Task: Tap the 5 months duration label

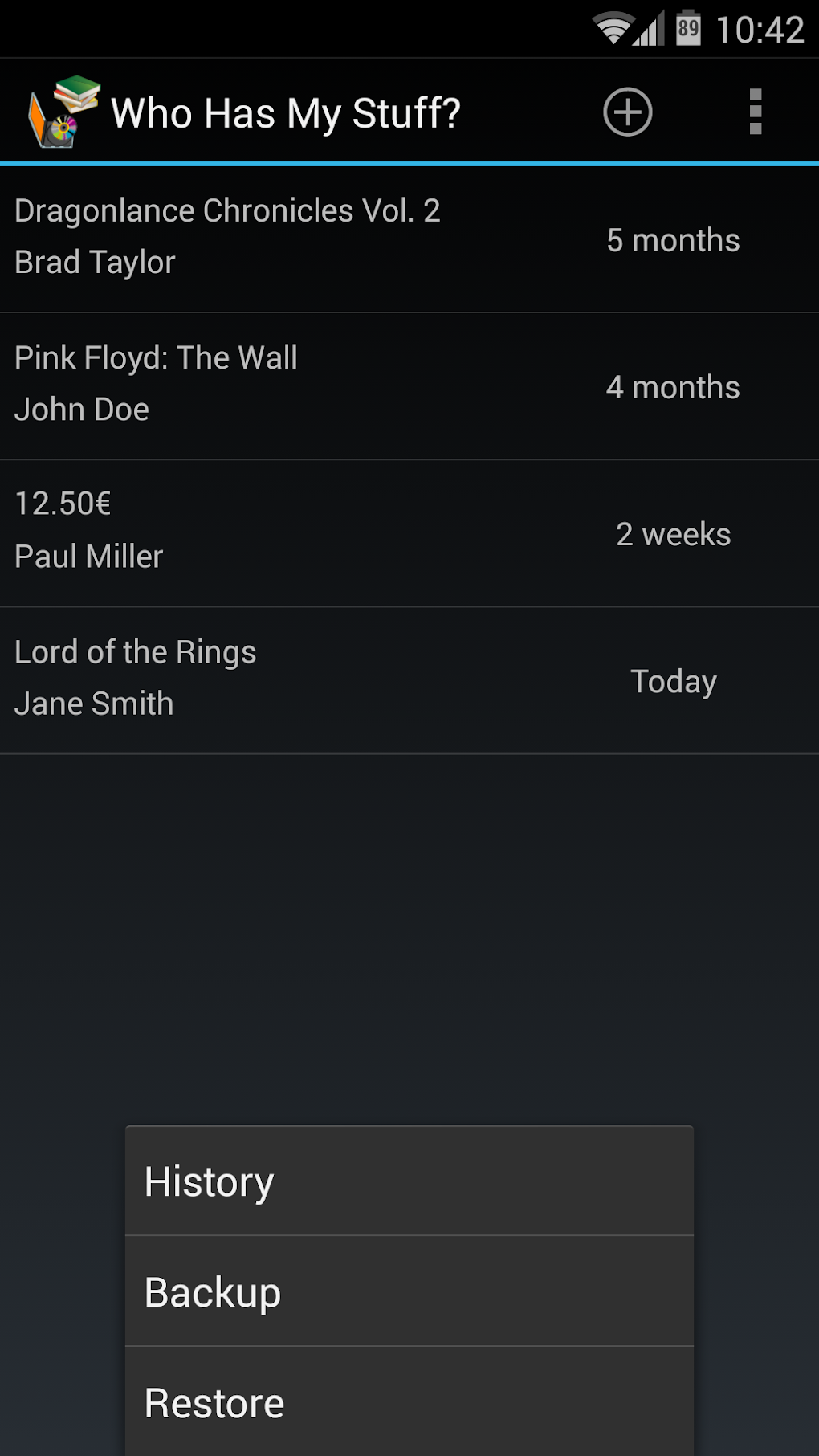Action: coord(674,239)
